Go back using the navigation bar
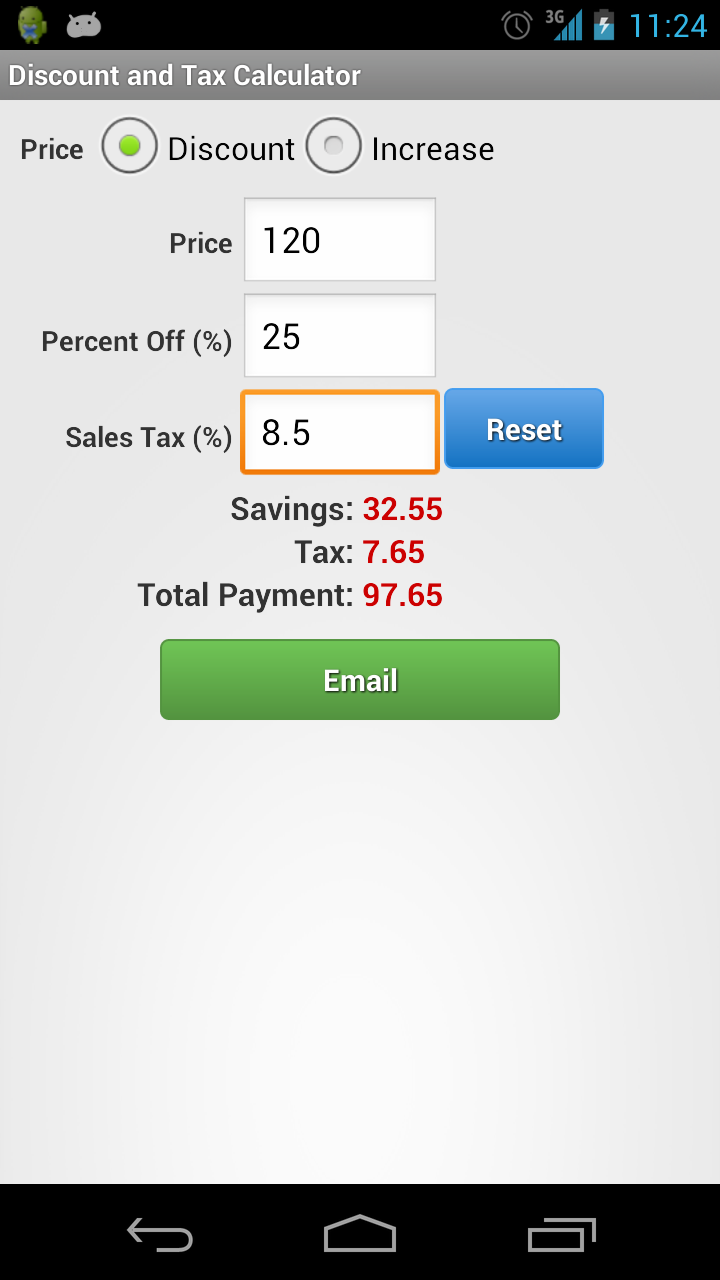The width and height of the screenshot is (720, 1280). point(160,1234)
